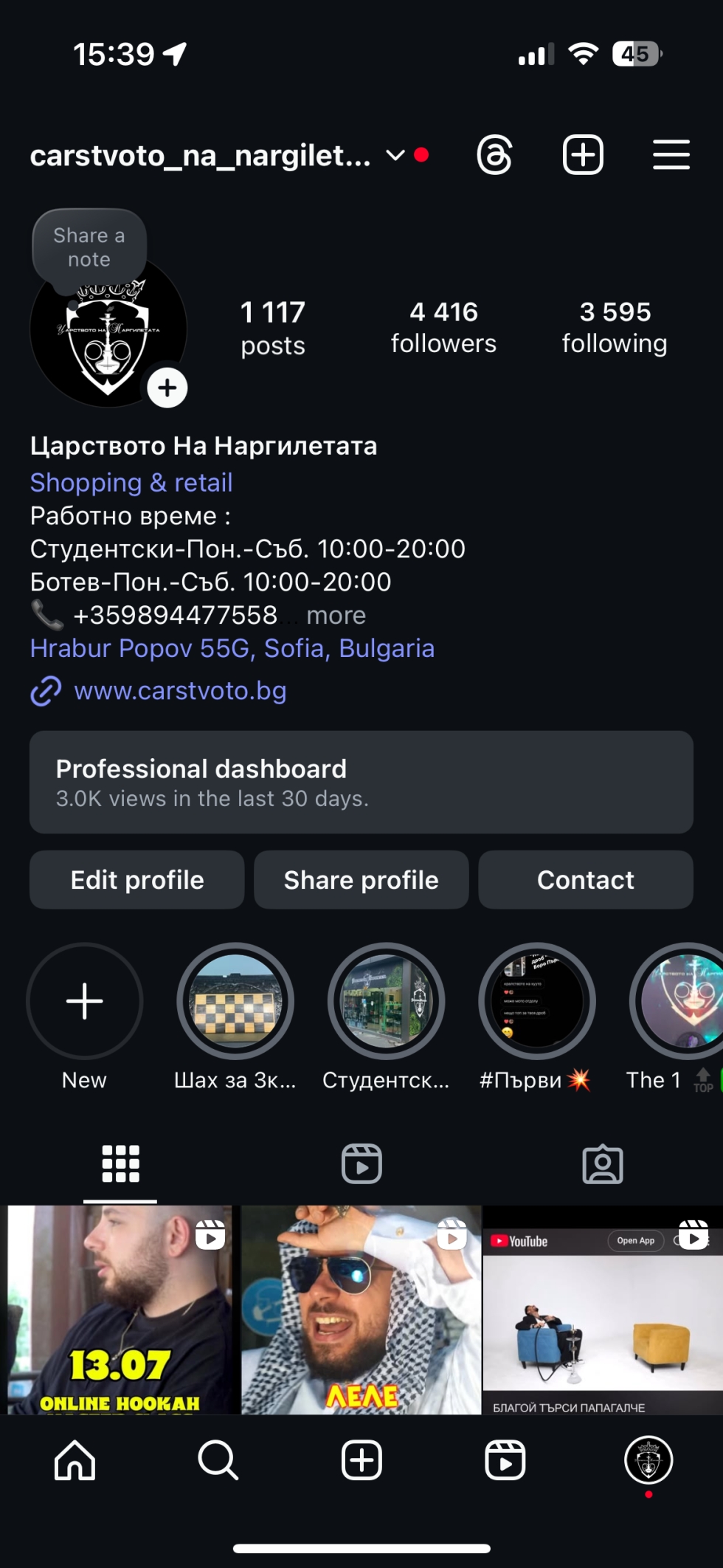723x1568 pixels.
Task: Tap the Contact button
Action: tap(586, 880)
